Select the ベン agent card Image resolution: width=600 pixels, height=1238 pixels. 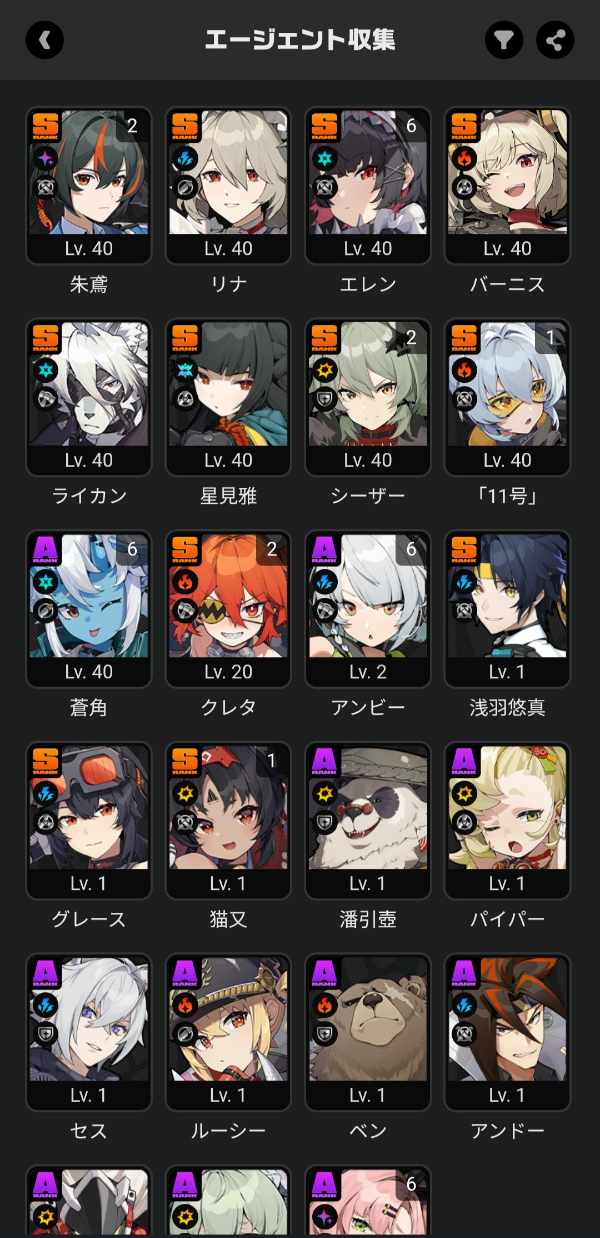point(368,1032)
